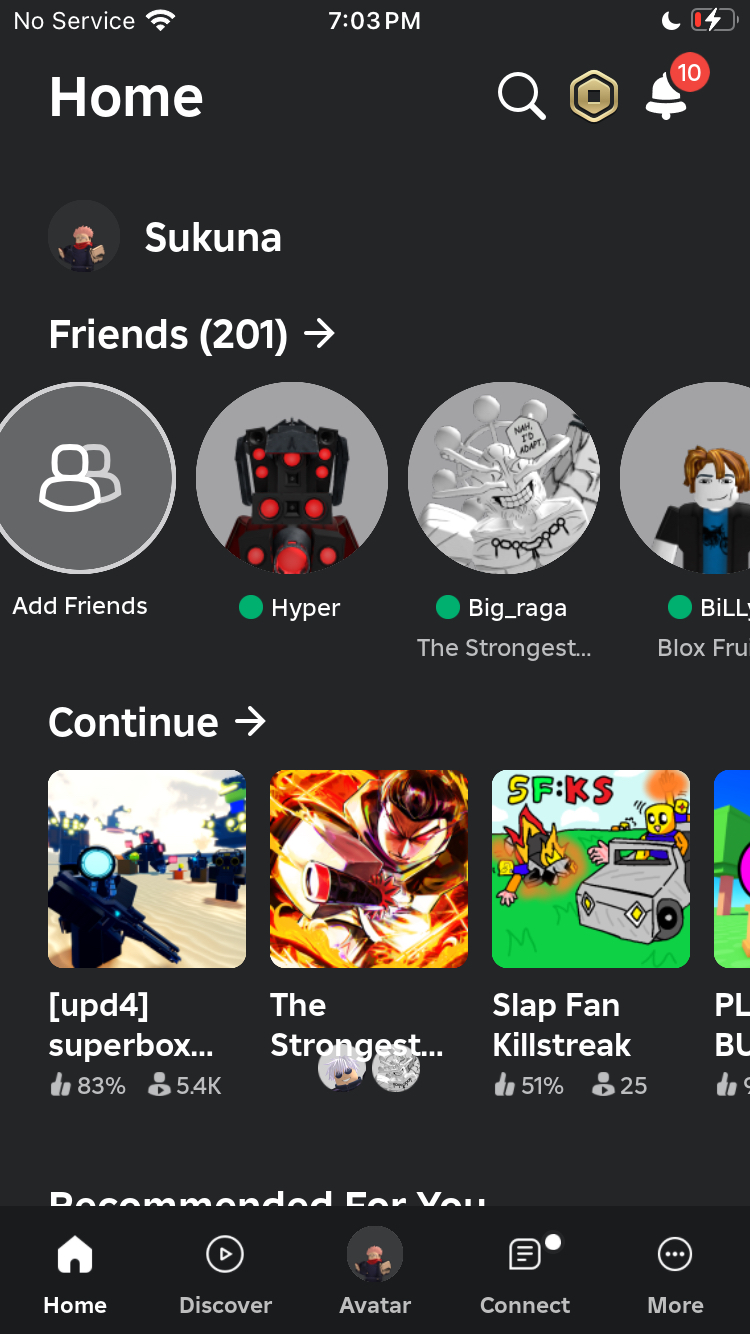Switch to the Discover tab

point(225,1272)
